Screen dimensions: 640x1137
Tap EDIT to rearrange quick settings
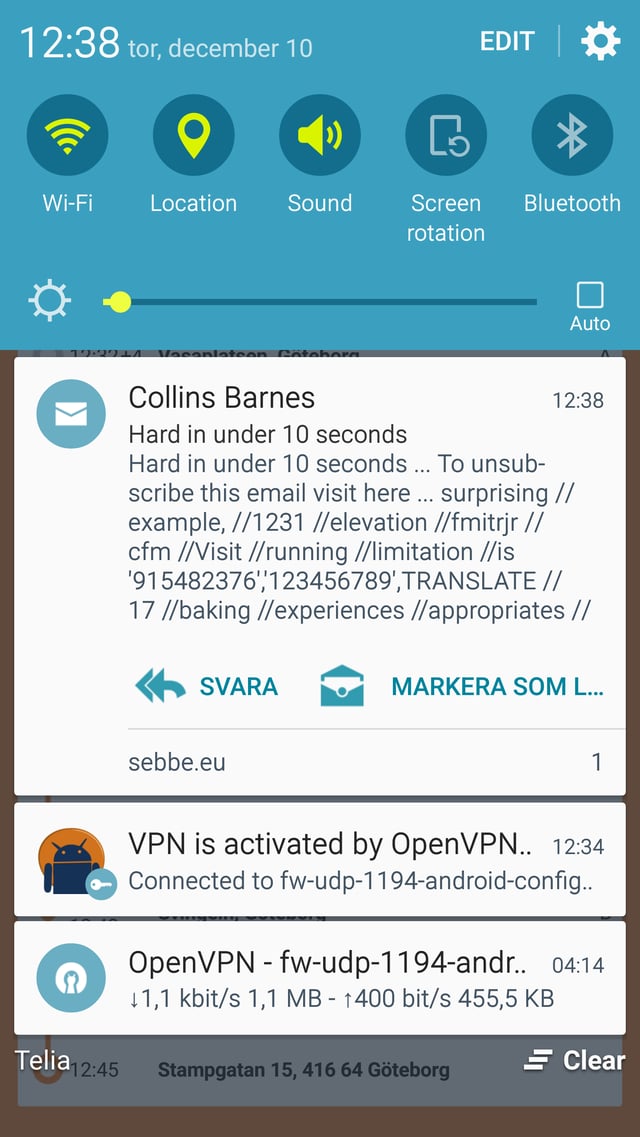point(507,42)
